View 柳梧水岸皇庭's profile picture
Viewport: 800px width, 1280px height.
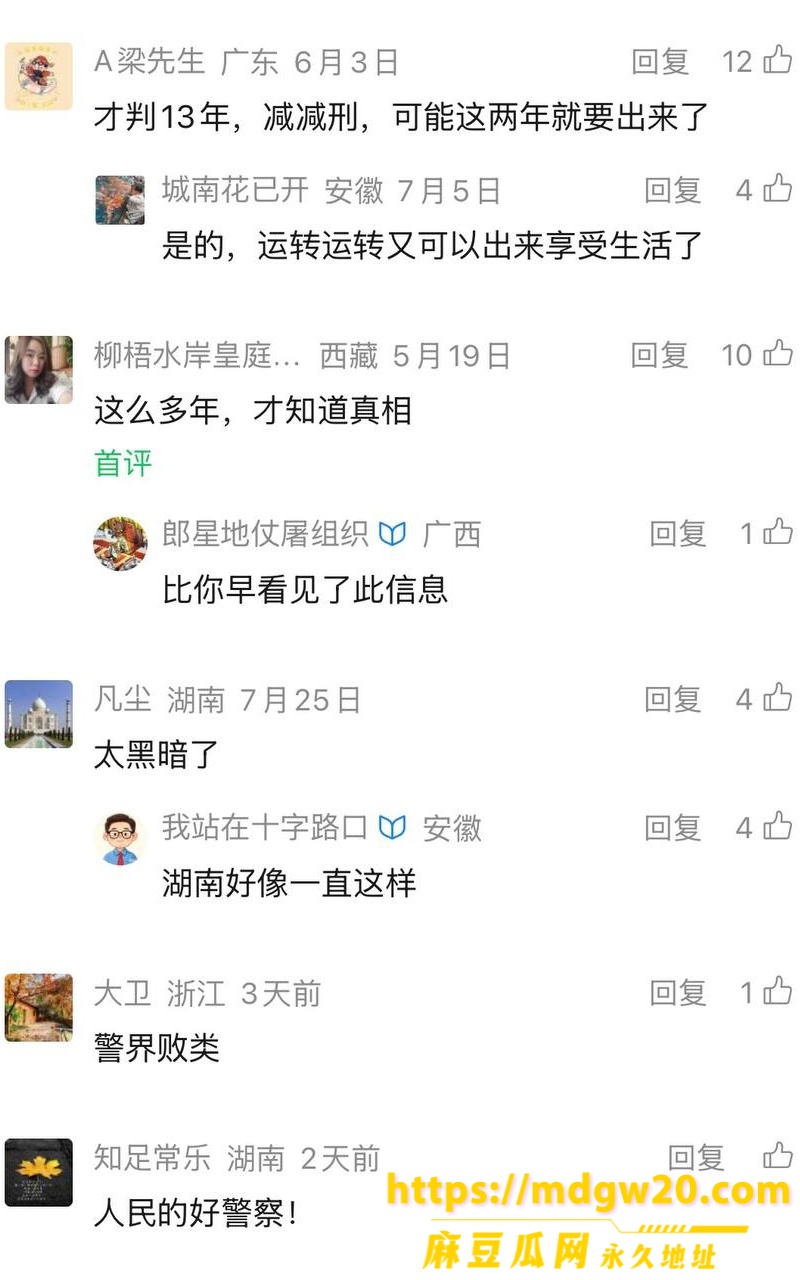(39, 369)
